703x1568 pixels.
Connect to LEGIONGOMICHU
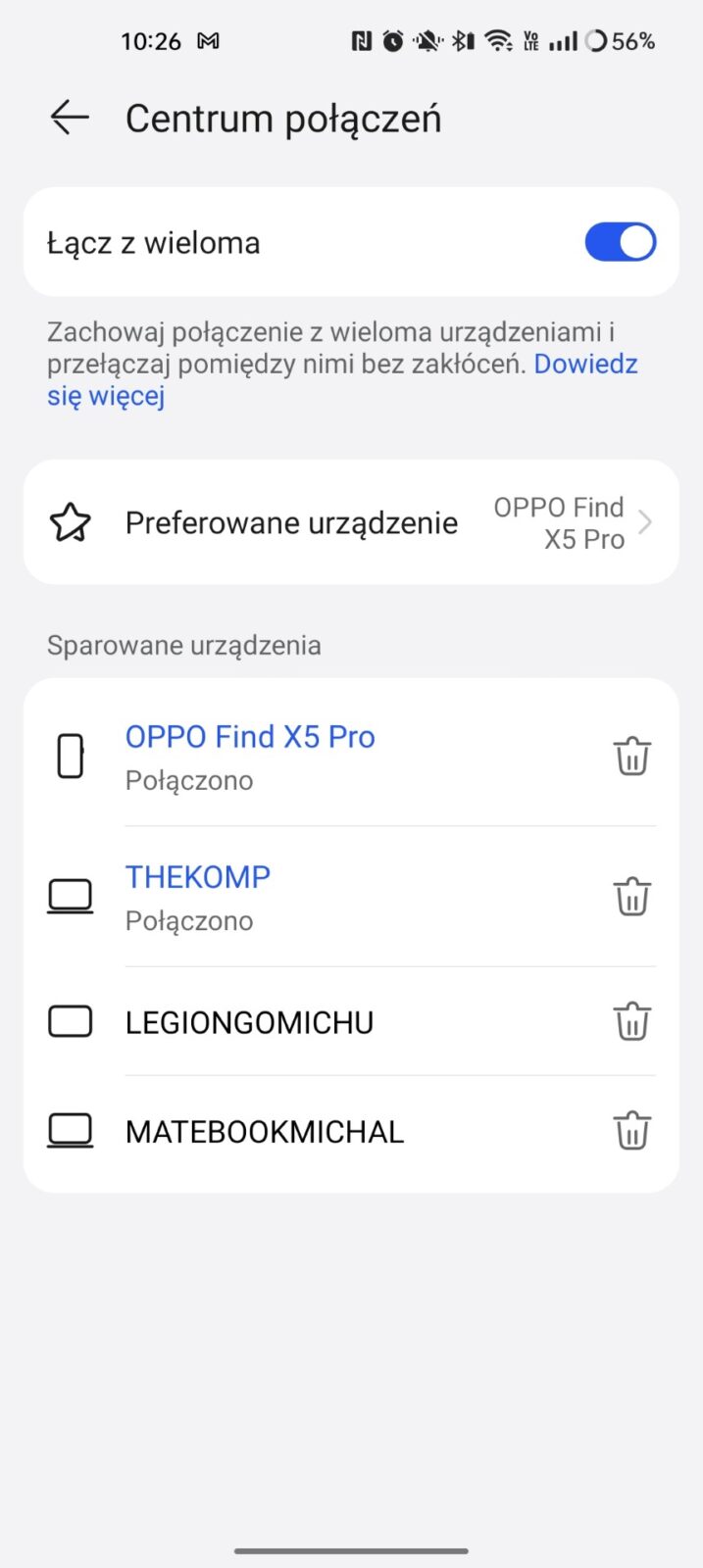[x=249, y=1022]
